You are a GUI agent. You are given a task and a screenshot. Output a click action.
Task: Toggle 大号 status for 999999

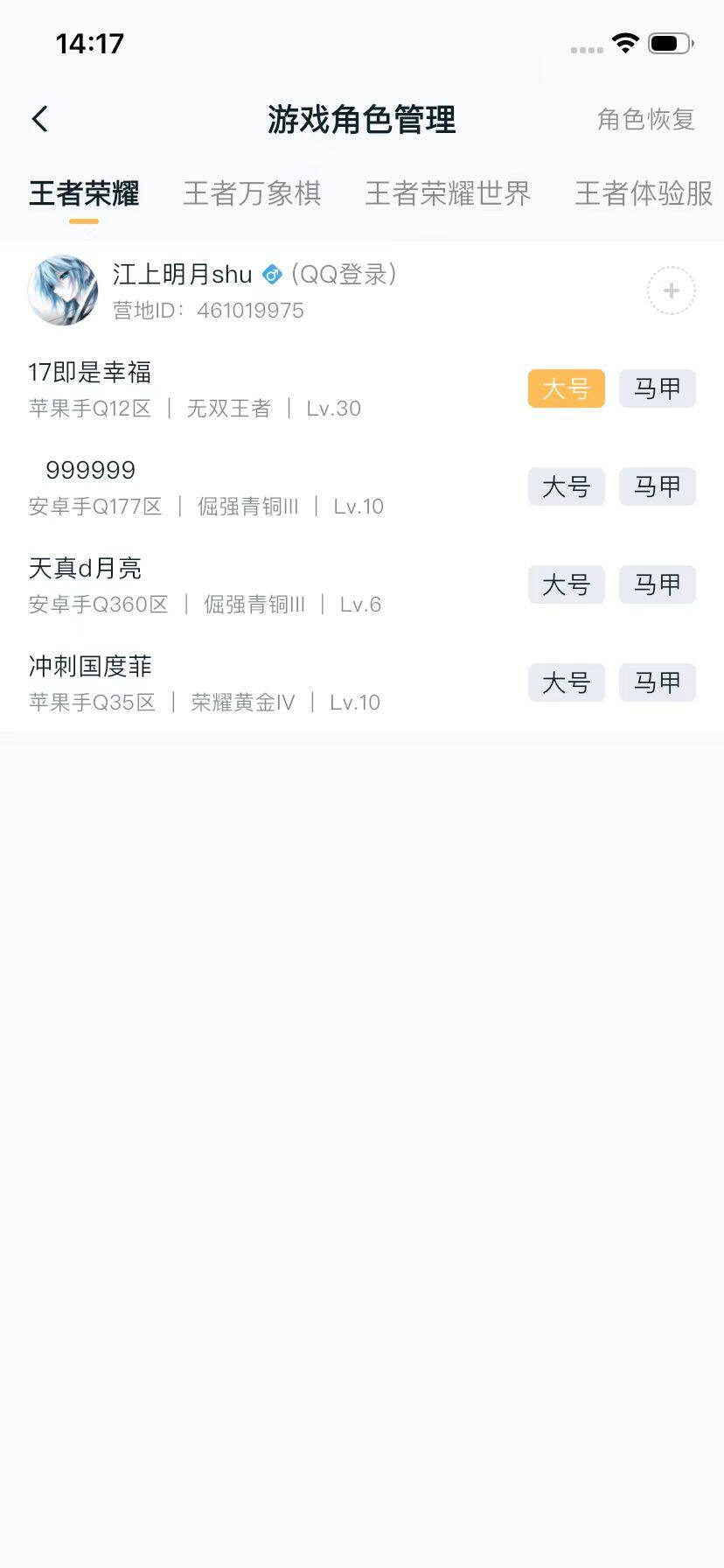tap(566, 486)
